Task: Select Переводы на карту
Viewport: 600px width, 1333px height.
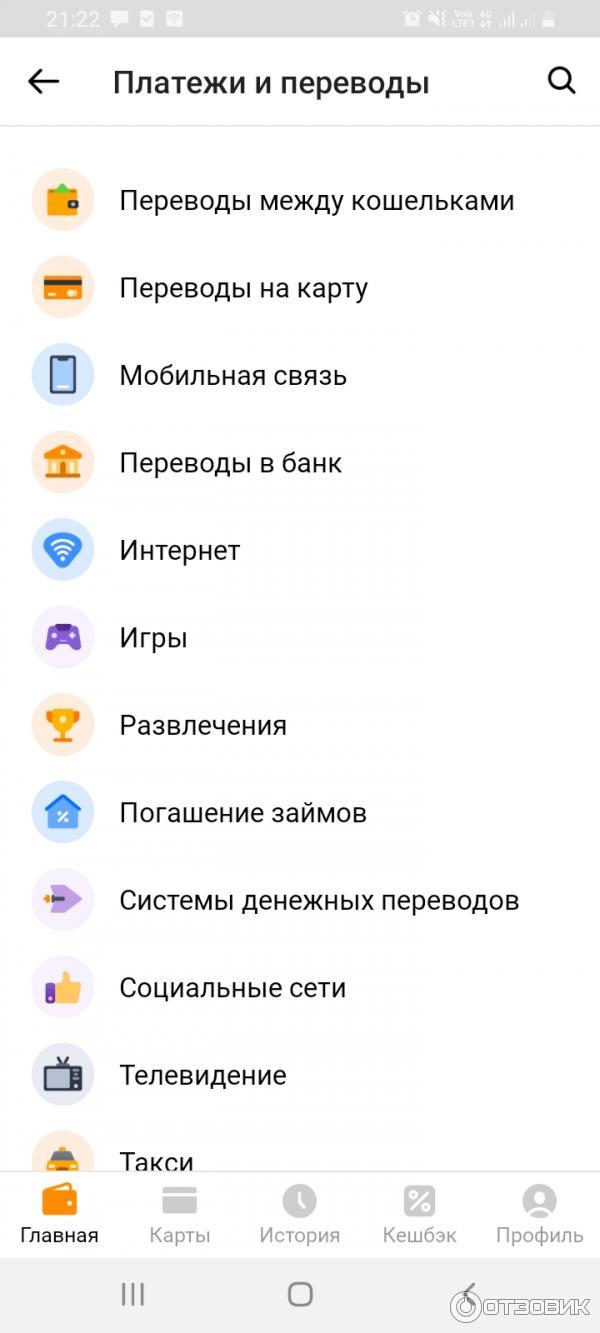Action: tap(243, 288)
